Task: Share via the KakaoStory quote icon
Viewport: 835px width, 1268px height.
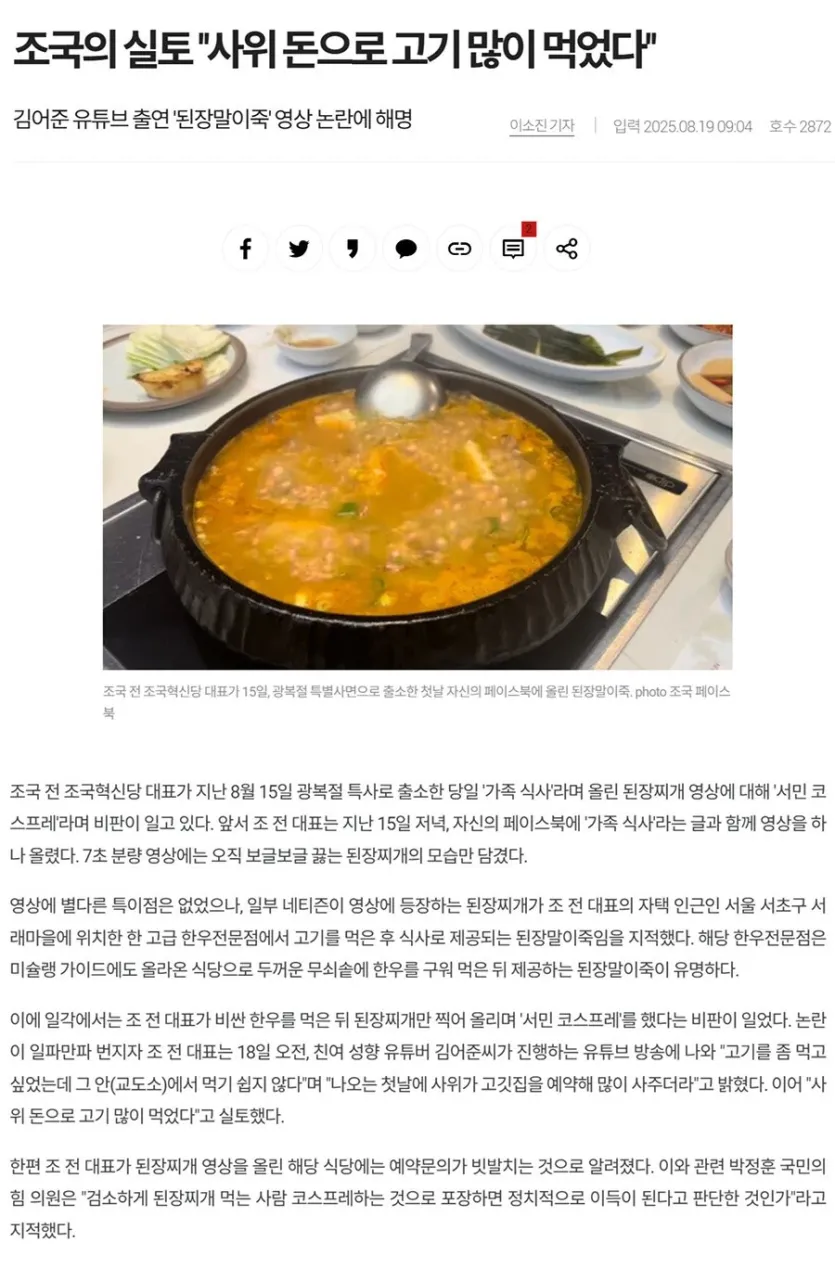Action: point(353,249)
